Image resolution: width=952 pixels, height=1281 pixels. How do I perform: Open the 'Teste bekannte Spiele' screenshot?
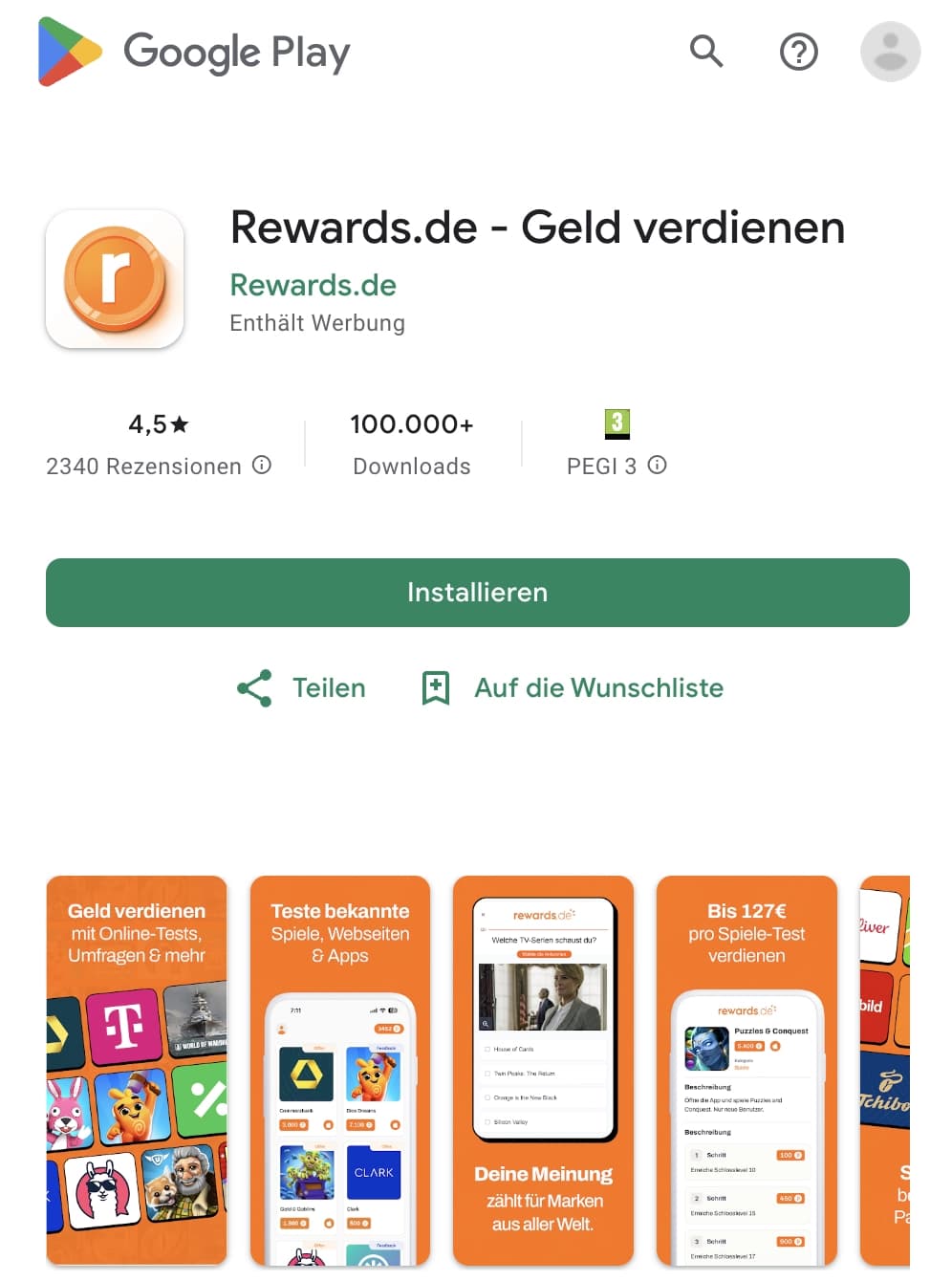[x=340, y=1071]
